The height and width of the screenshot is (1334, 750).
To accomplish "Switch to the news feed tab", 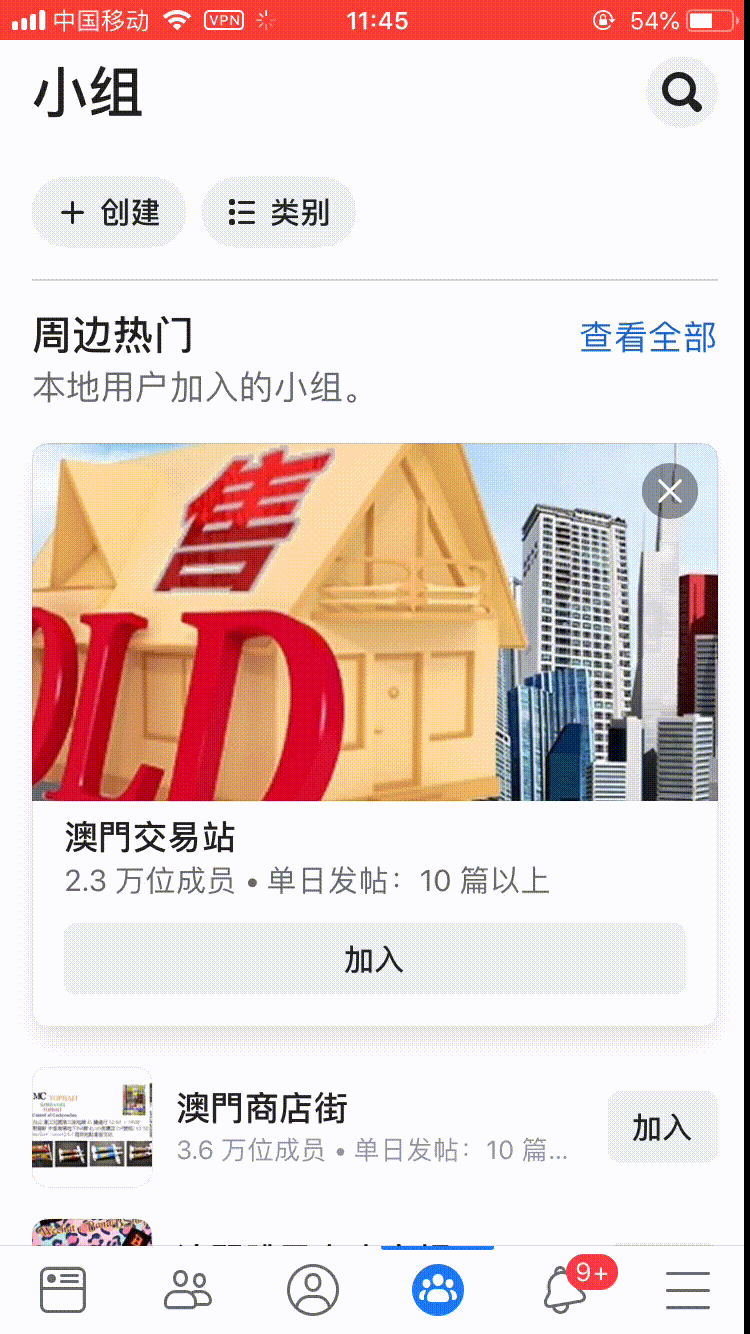I will point(63,1290).
